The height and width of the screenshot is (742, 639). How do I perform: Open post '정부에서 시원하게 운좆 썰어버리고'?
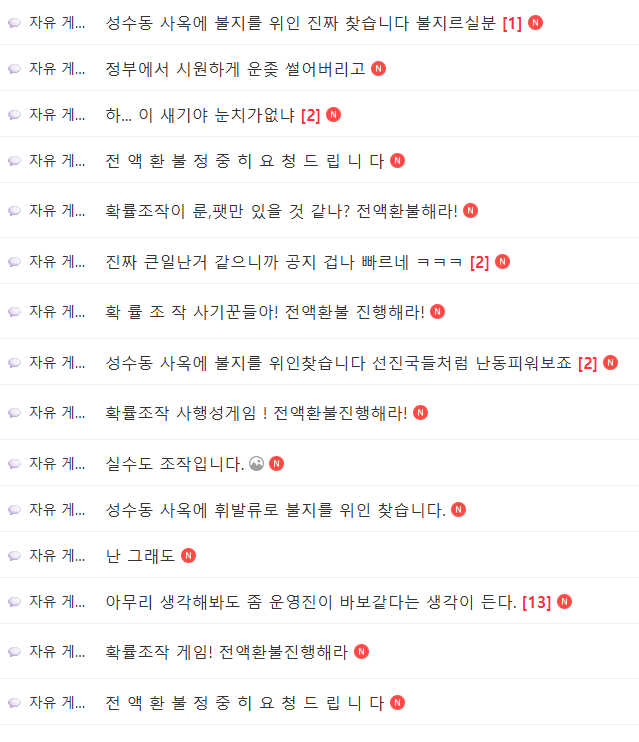point(235,68)
